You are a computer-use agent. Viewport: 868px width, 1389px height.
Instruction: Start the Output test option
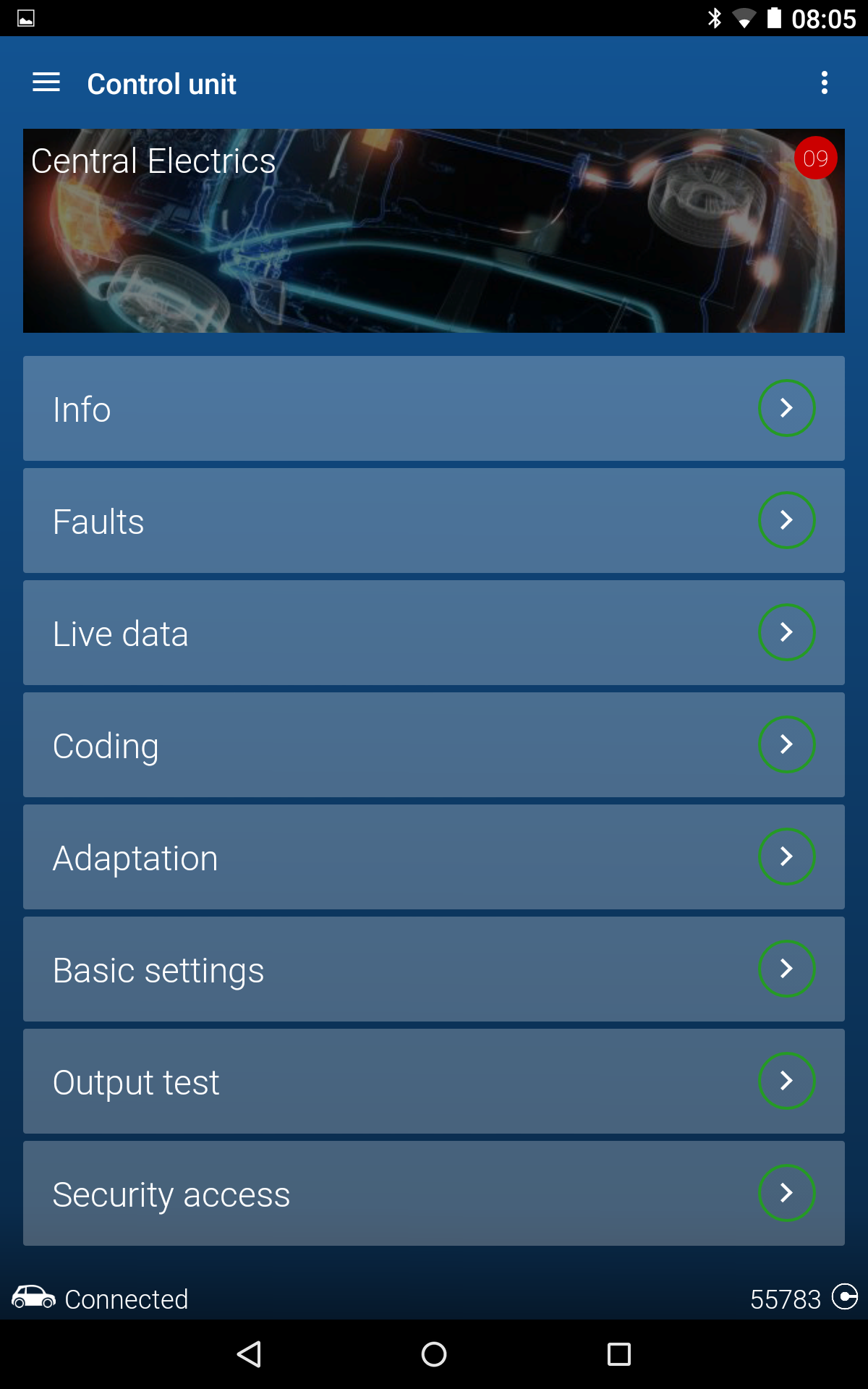pos(434,1081)
